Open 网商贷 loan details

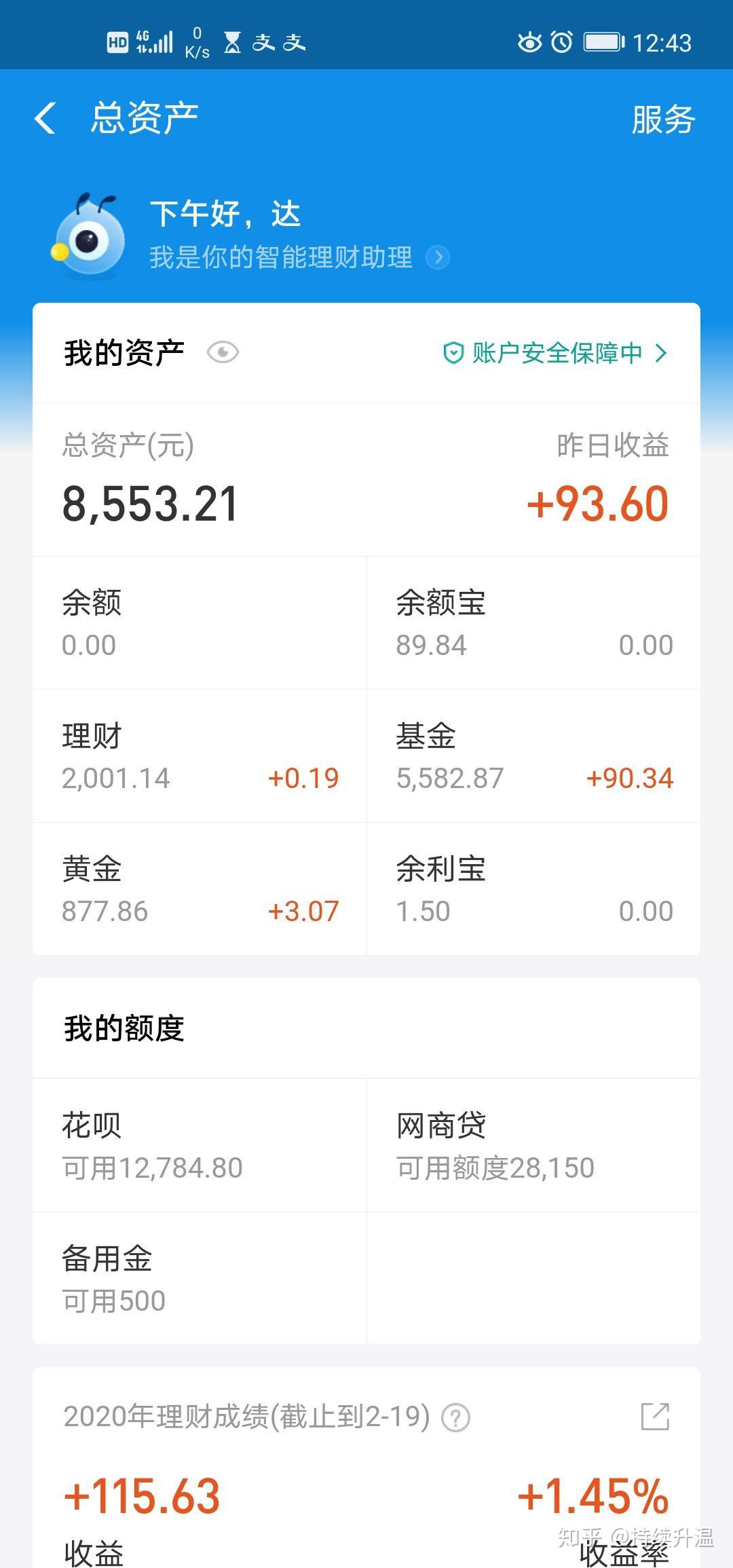533,1145
